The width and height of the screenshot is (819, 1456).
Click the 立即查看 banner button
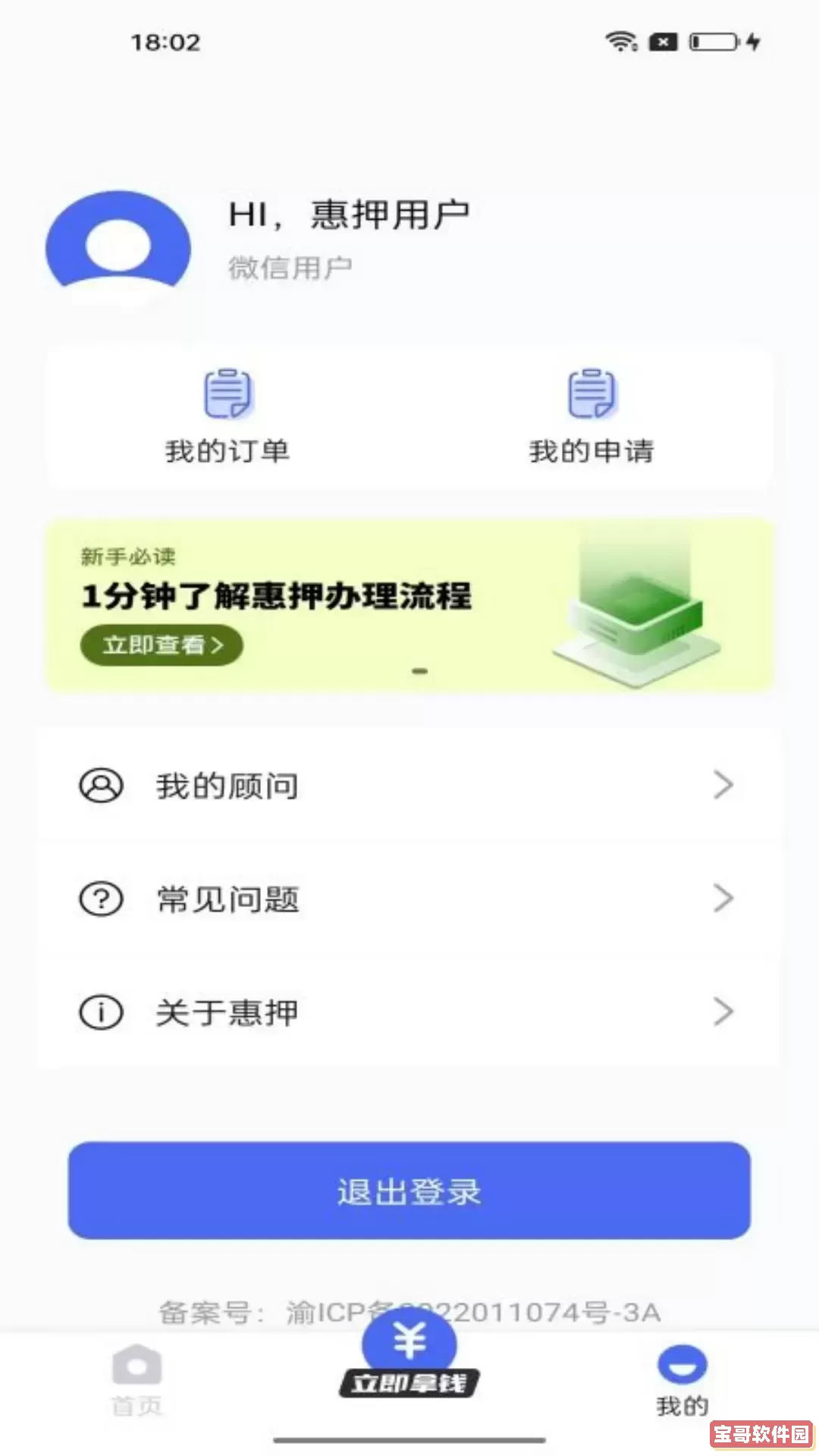click(162, 645)
